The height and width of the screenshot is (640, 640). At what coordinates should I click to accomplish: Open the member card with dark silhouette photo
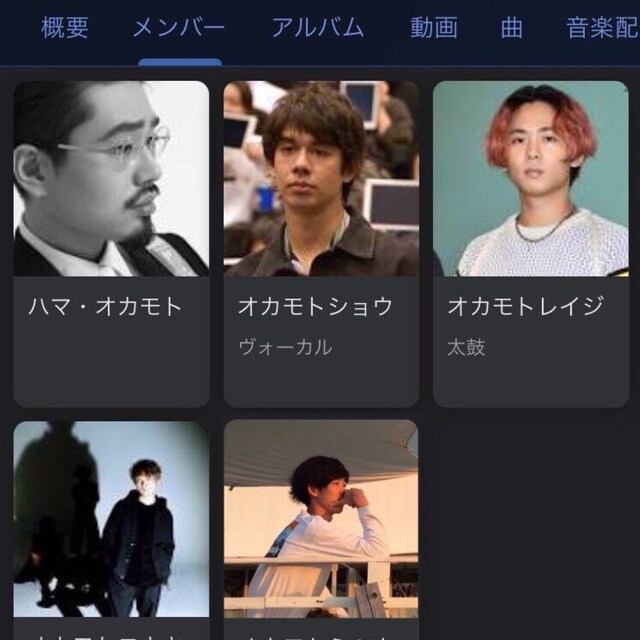pos(111,525)
